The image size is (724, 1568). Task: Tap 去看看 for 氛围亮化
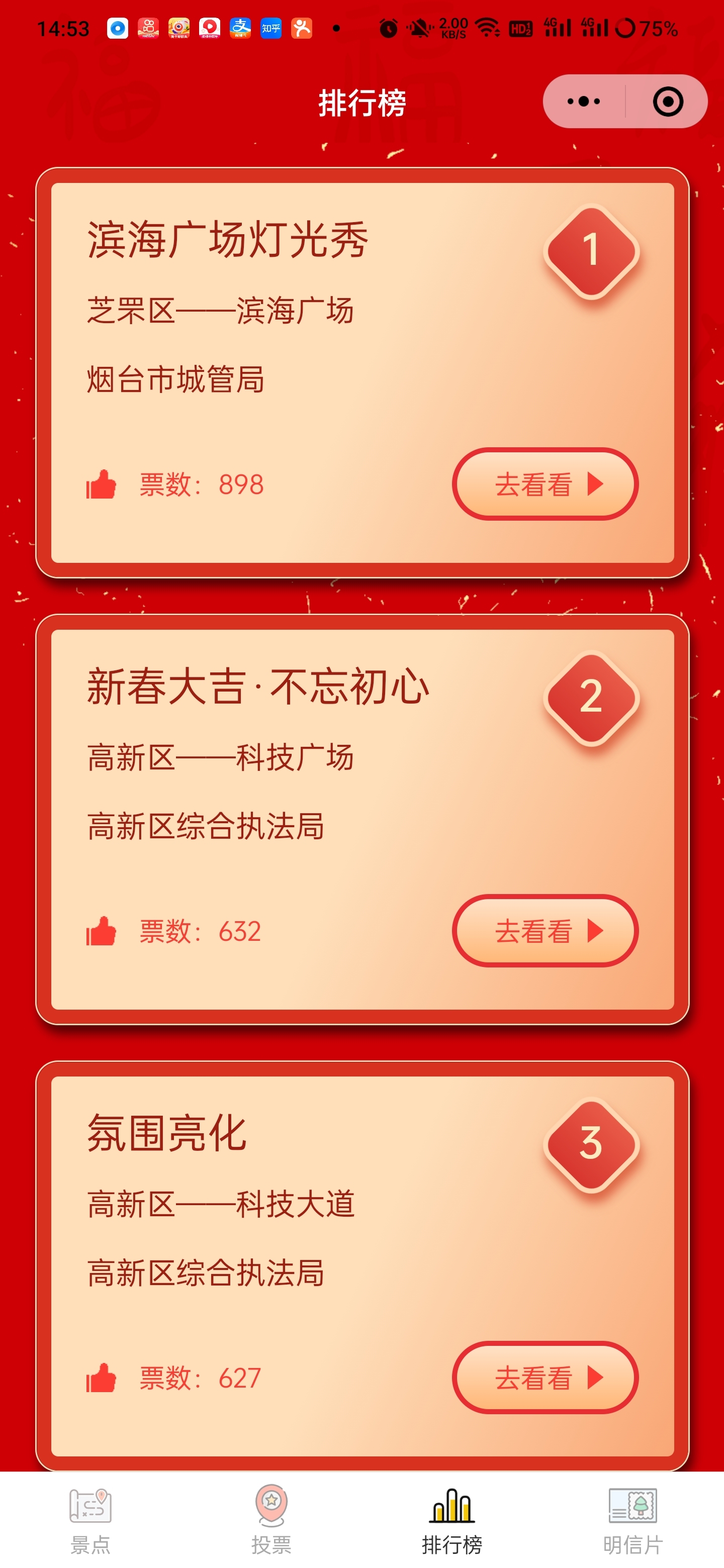(545, 1378)
